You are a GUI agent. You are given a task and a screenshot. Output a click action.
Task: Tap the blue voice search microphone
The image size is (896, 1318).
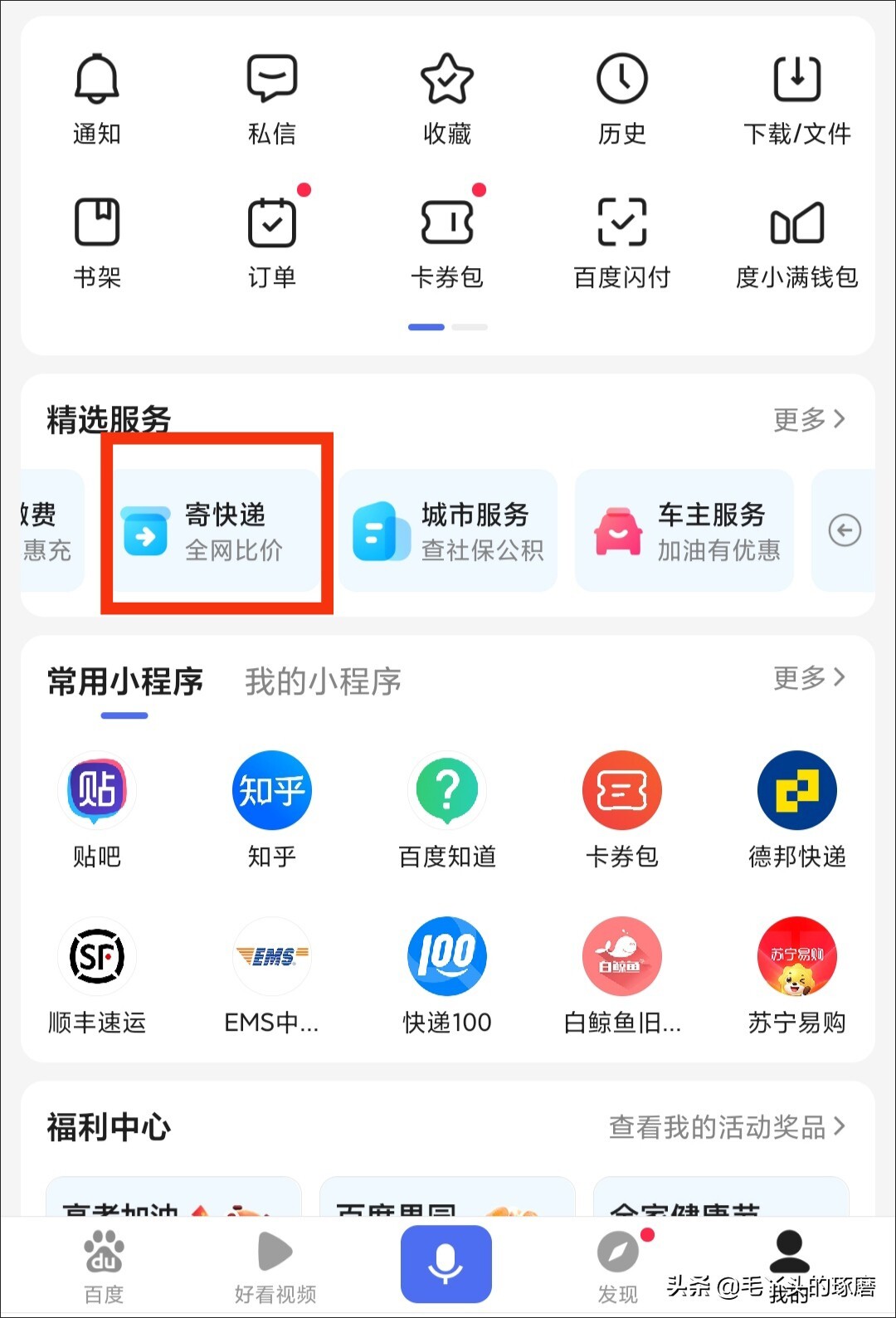pyautogui.click(x=446, y=1263)
